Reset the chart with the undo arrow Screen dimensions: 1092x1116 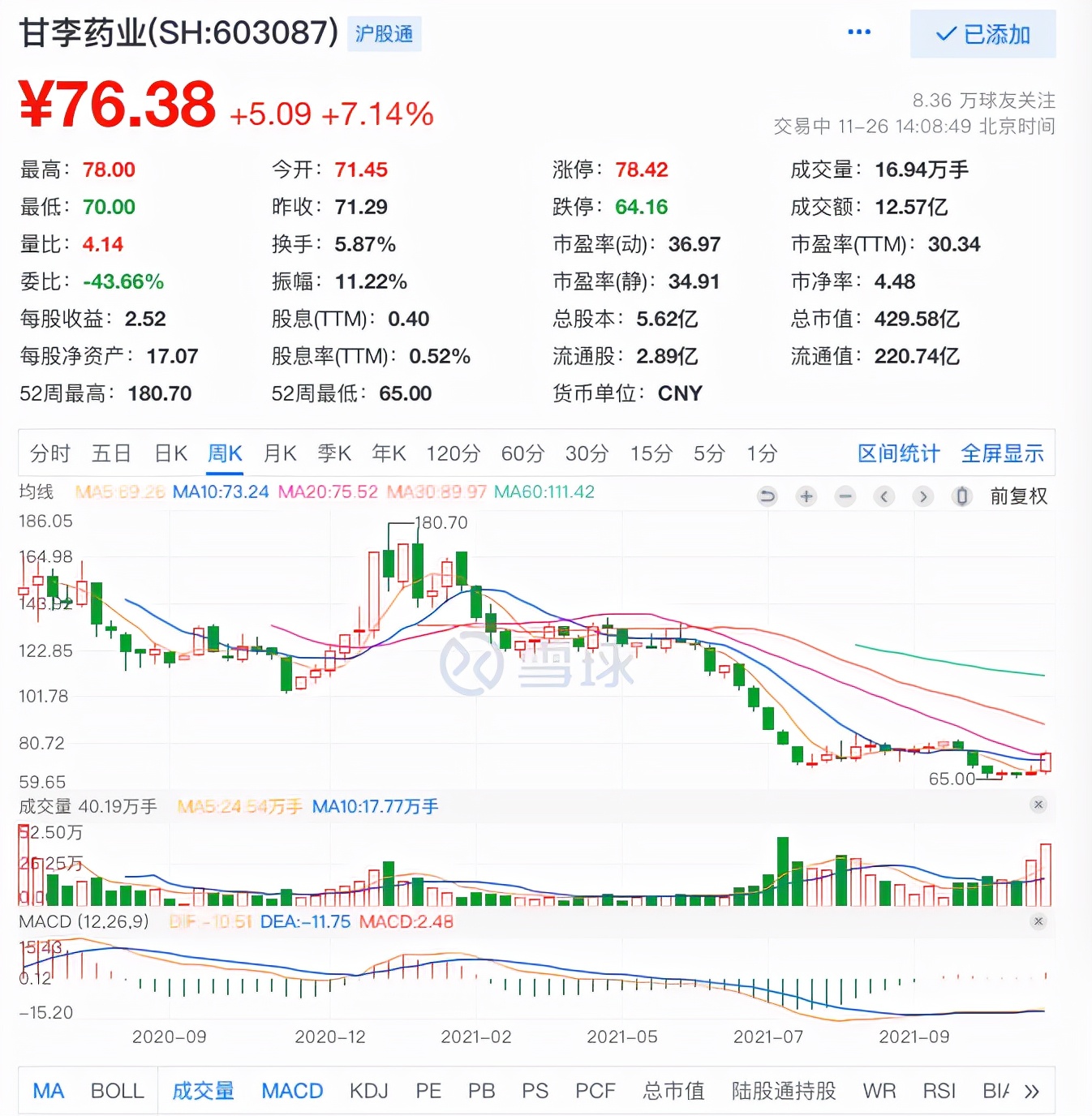coord(767,496)
